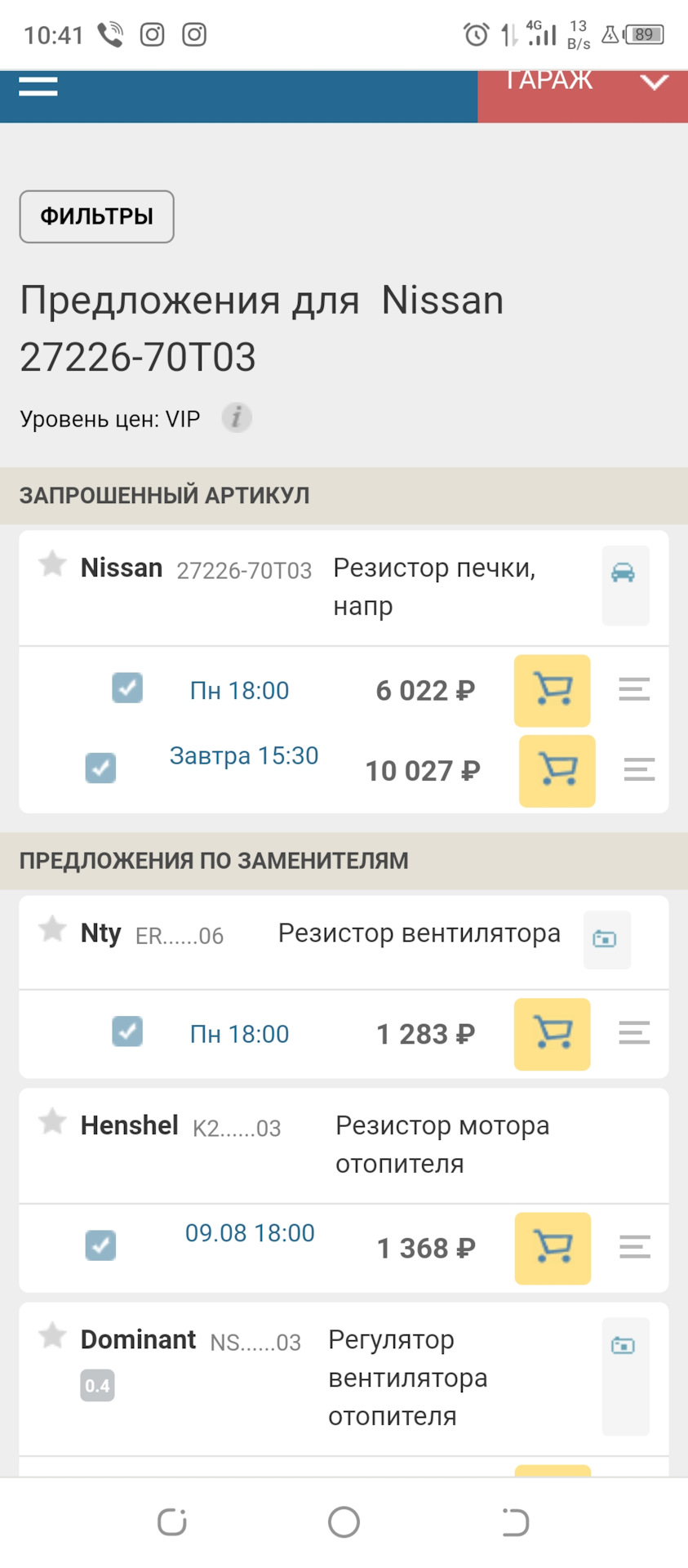Expand details for the 10 027 ₽ offer
688x1568 pixels.
coord(639,768)
